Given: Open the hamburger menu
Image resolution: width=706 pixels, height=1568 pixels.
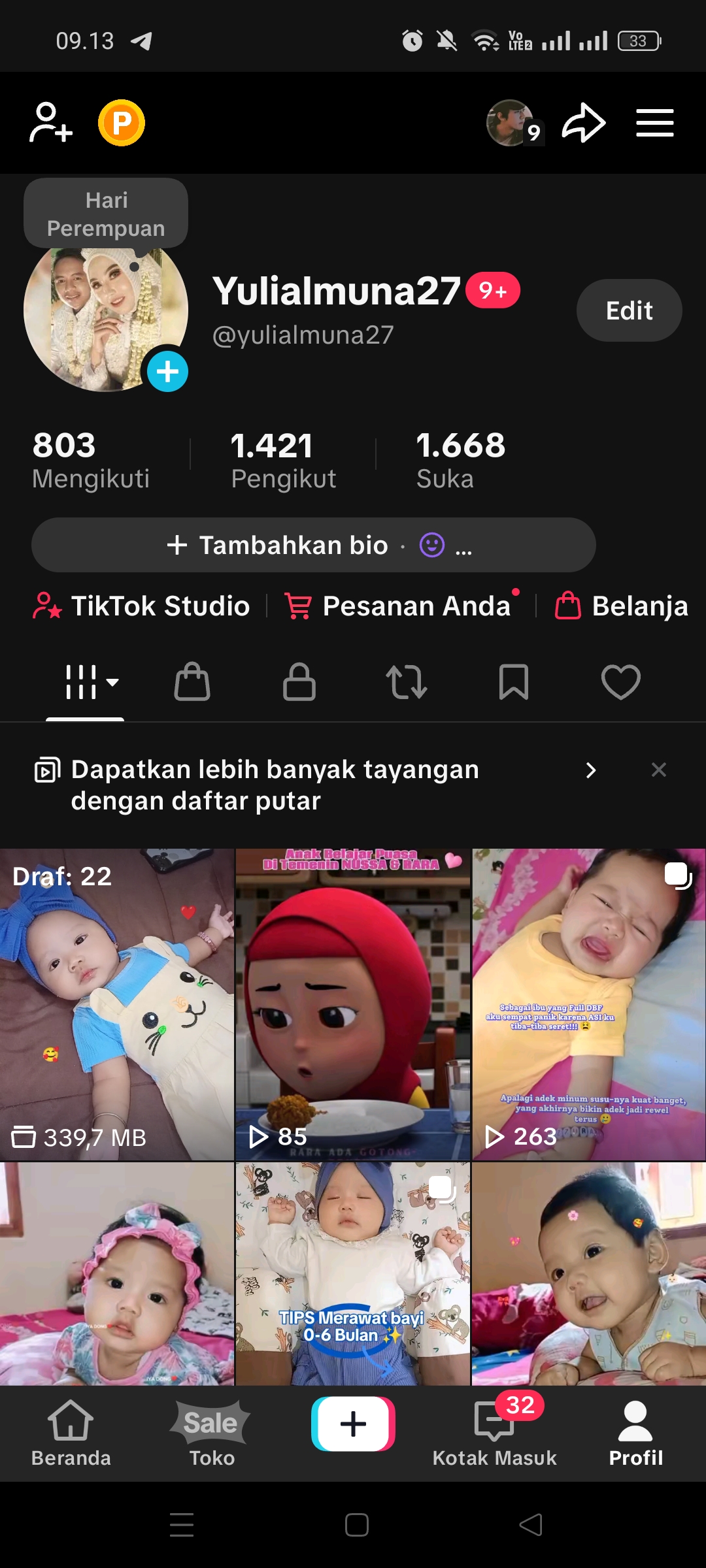Looking at the screenshot, I should point(654,123).
